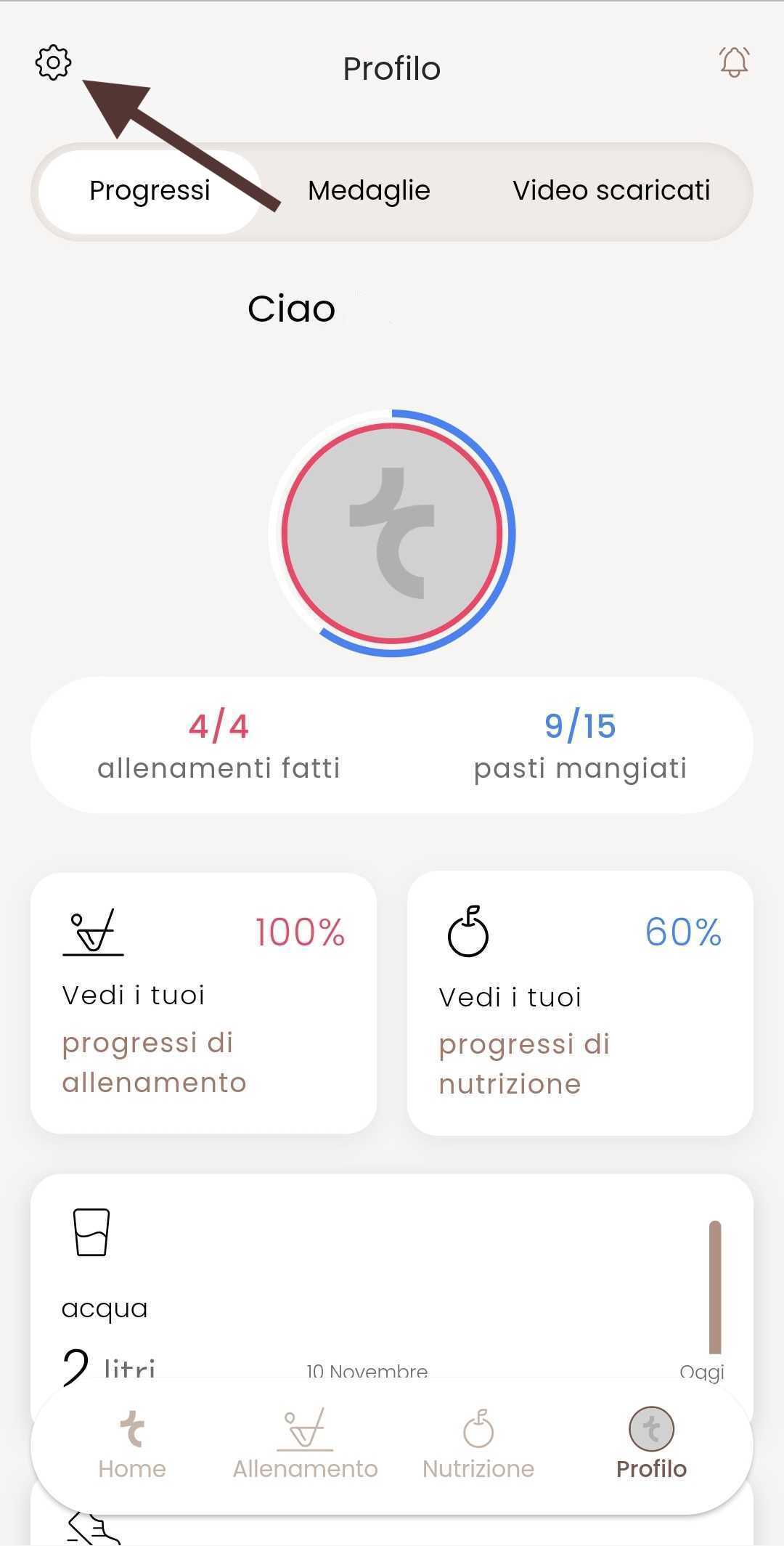Screen dimensions: 784x1546
Task: Open the Allenamento tab
Action: (305, 1447)
